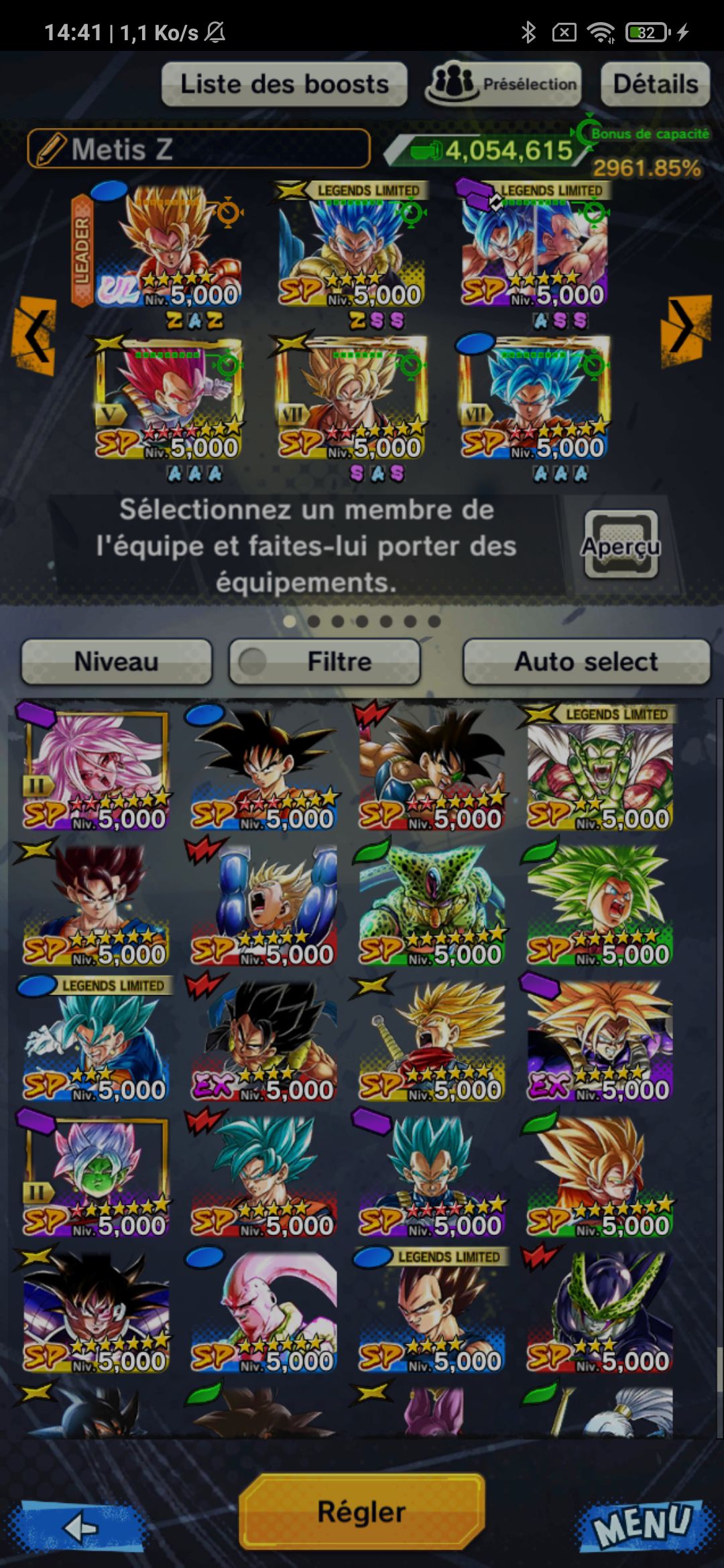
Task: Confirm the team with Régler
Action: tap(361, 1512)
